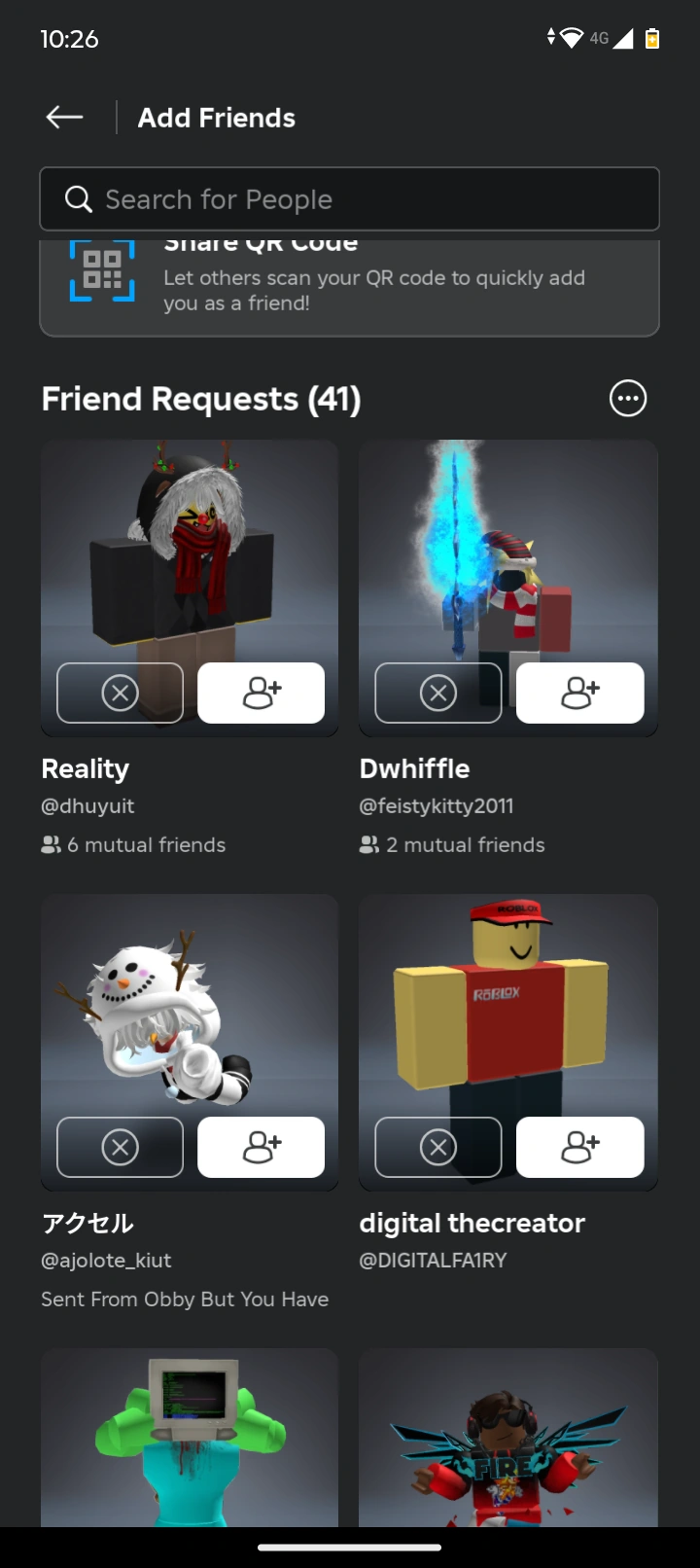Open Friend Requests overflow menu
The height and width of the screenshot is (1568, 700).
(627, 399)
